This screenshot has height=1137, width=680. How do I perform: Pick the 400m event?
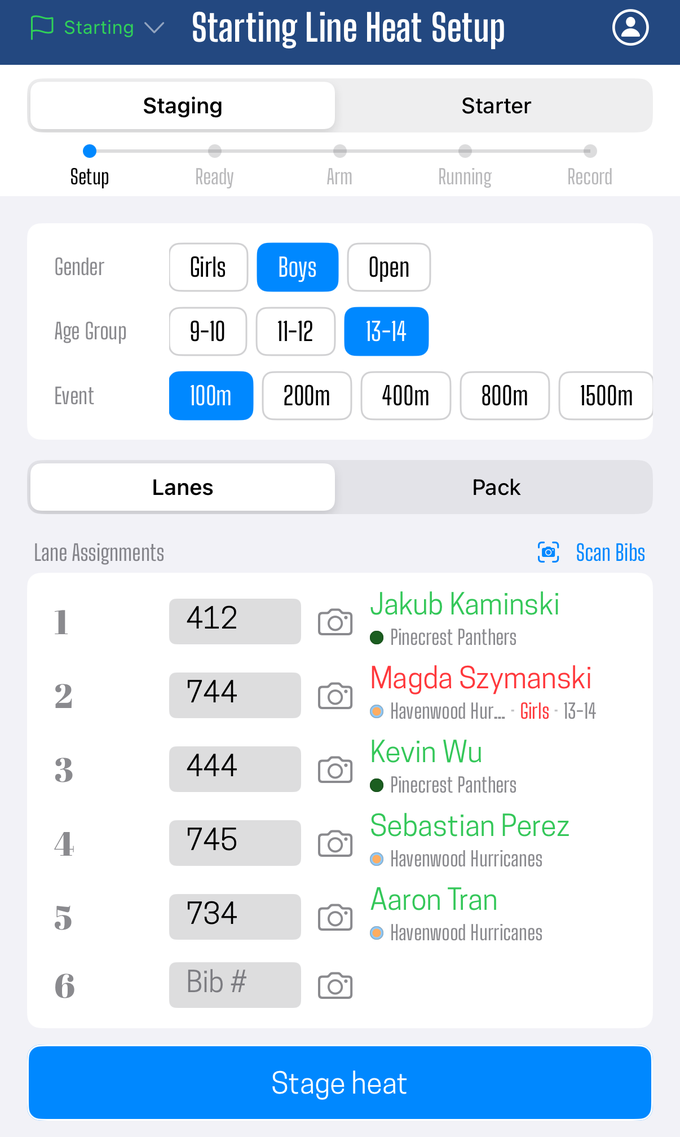[405, 396]
